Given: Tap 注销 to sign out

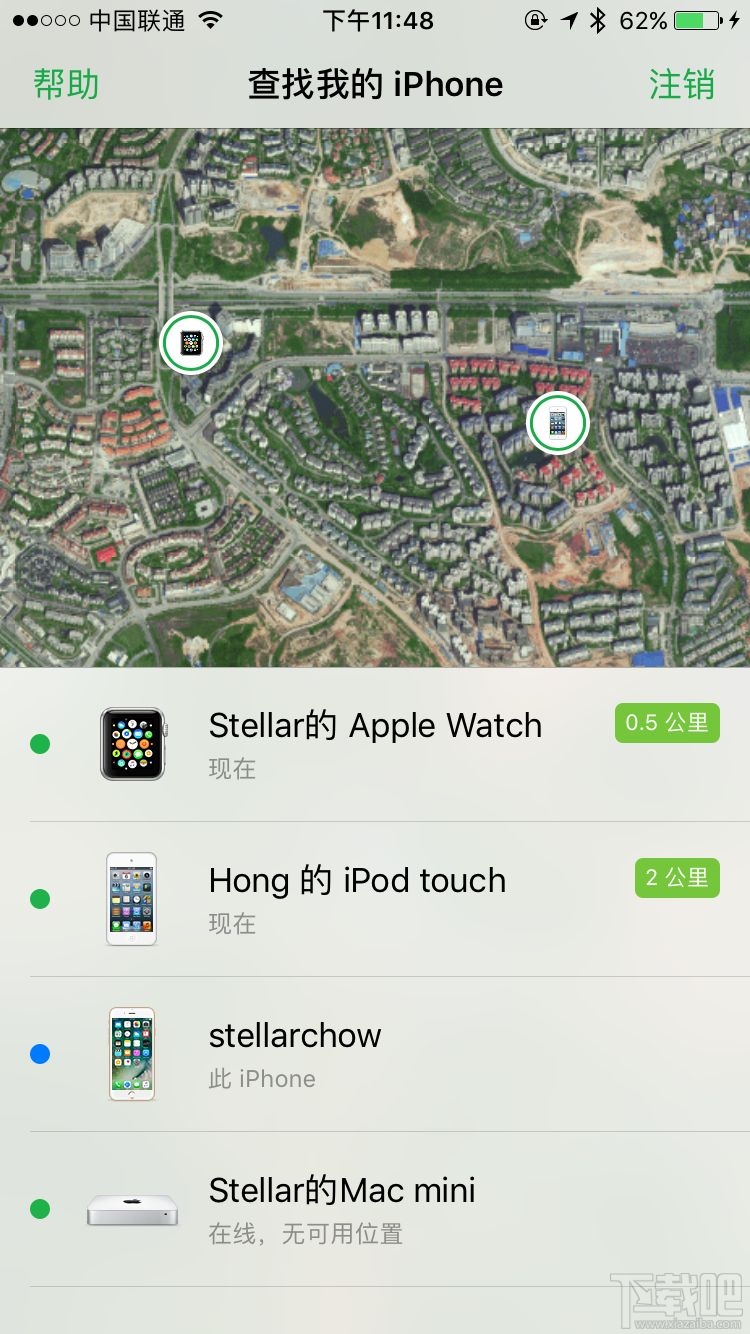Looking at the screenshot, I should point(682,84).
